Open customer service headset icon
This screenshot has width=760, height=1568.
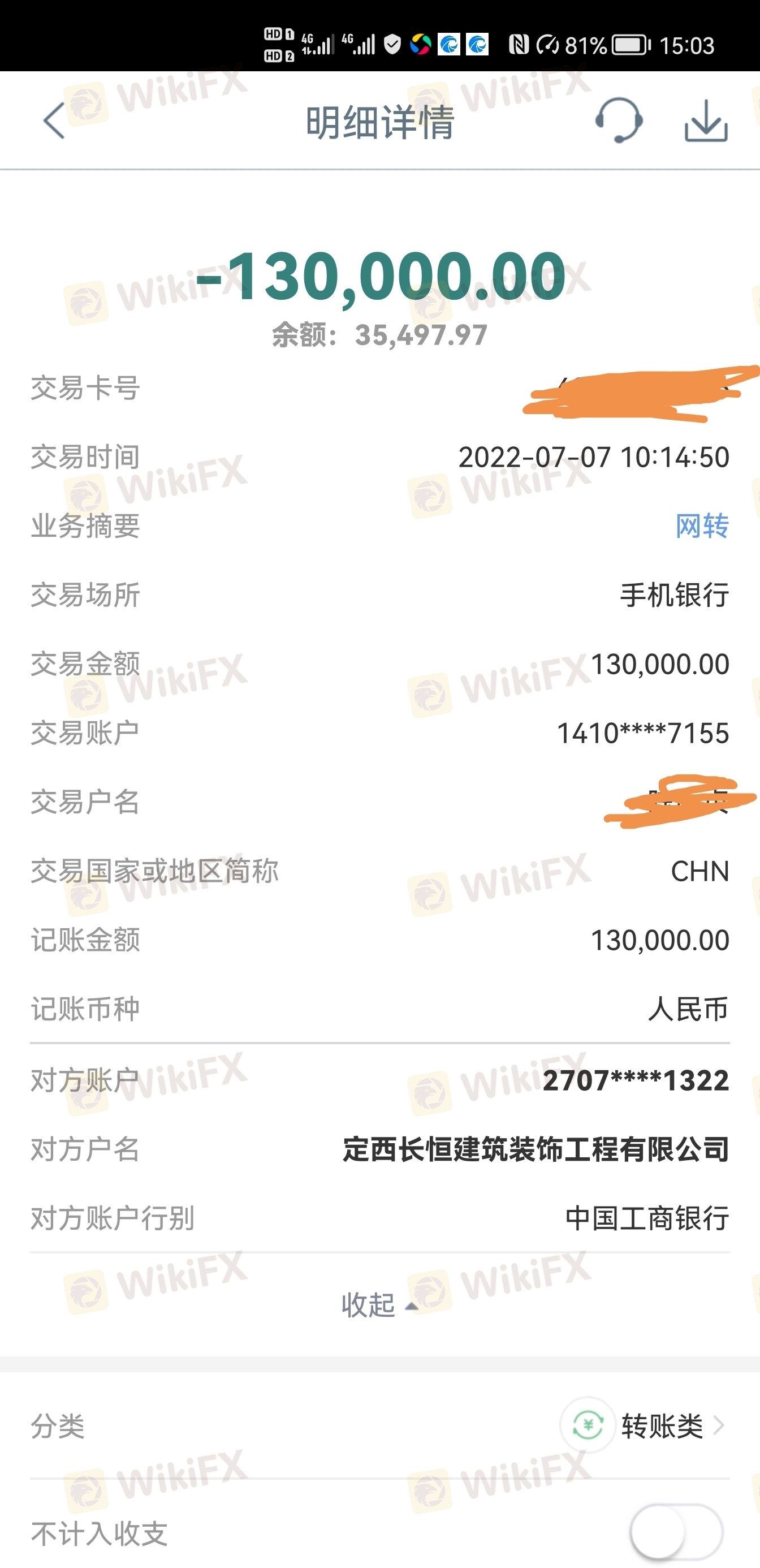click(618, 120)
